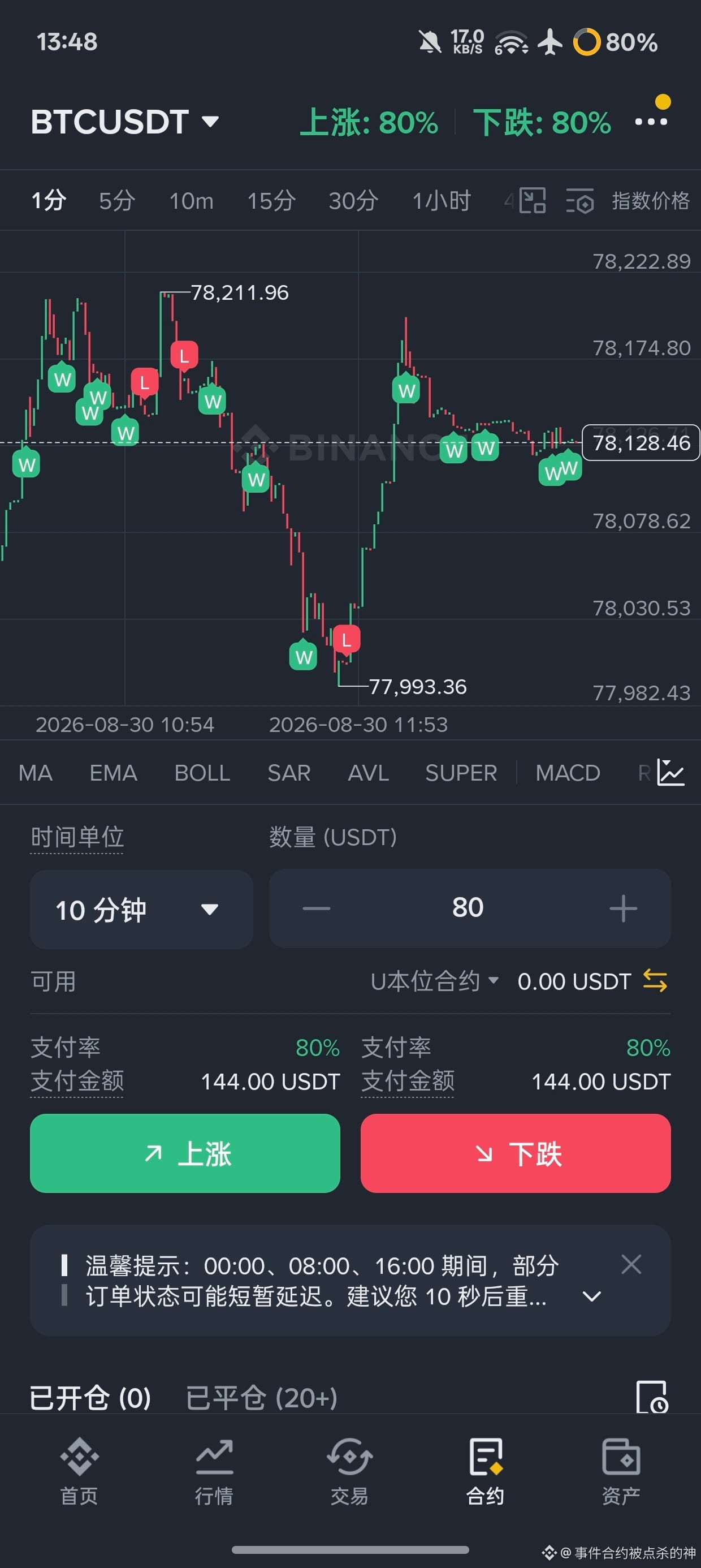
Task: Tap 指数价格 price type
Action: 651,200
